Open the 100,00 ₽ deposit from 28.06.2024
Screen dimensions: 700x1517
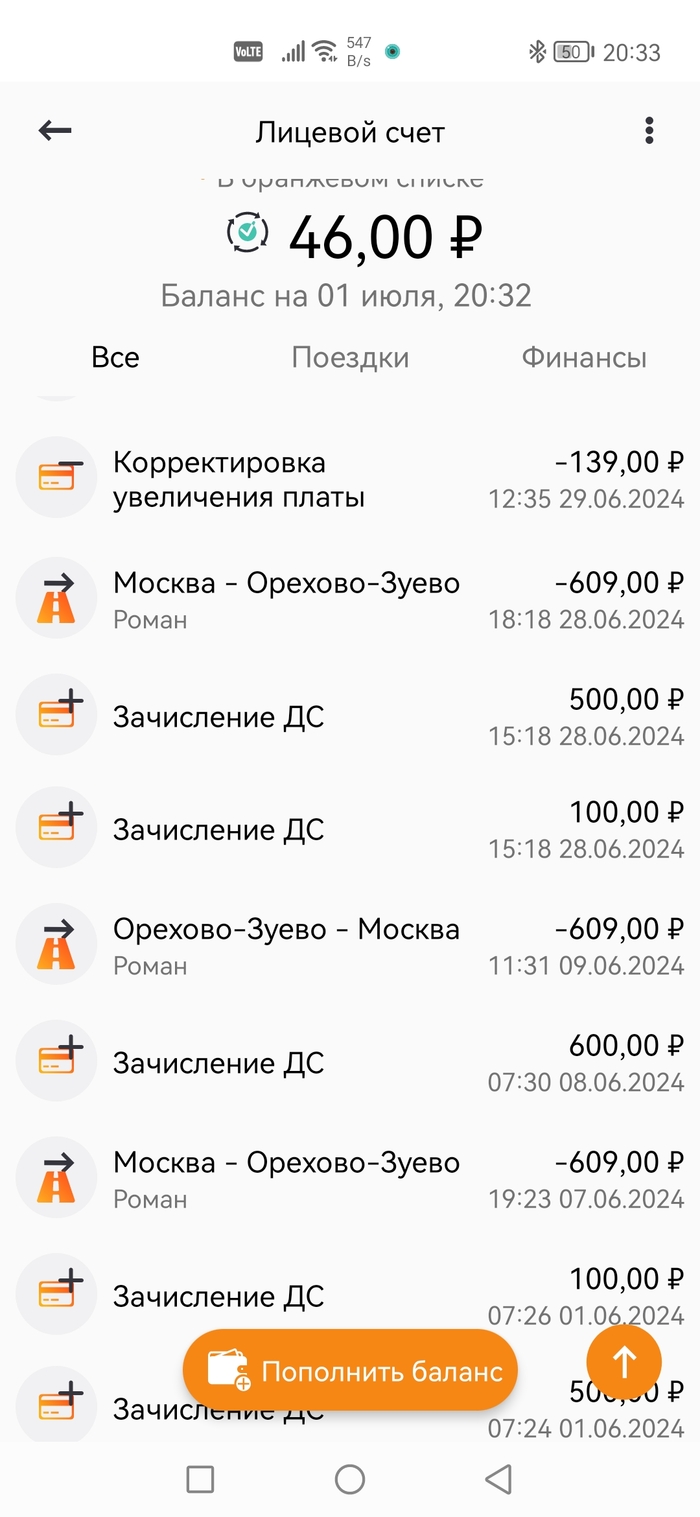point(350,829)
